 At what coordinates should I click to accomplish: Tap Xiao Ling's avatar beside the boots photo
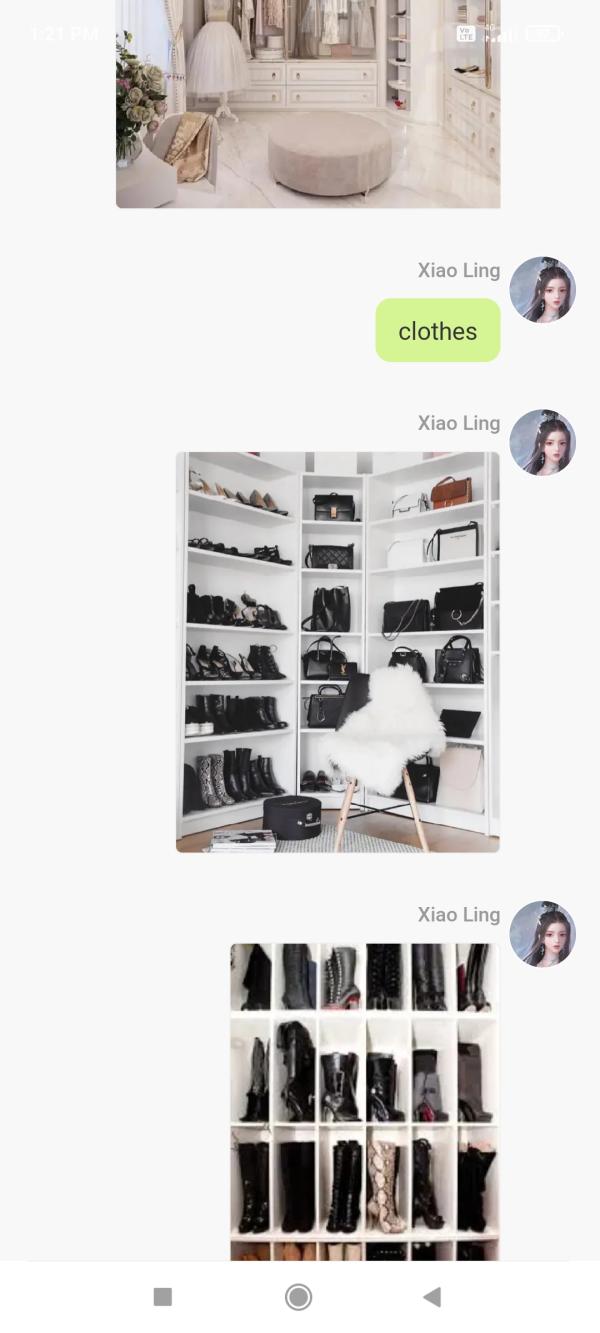click(543, 934)
